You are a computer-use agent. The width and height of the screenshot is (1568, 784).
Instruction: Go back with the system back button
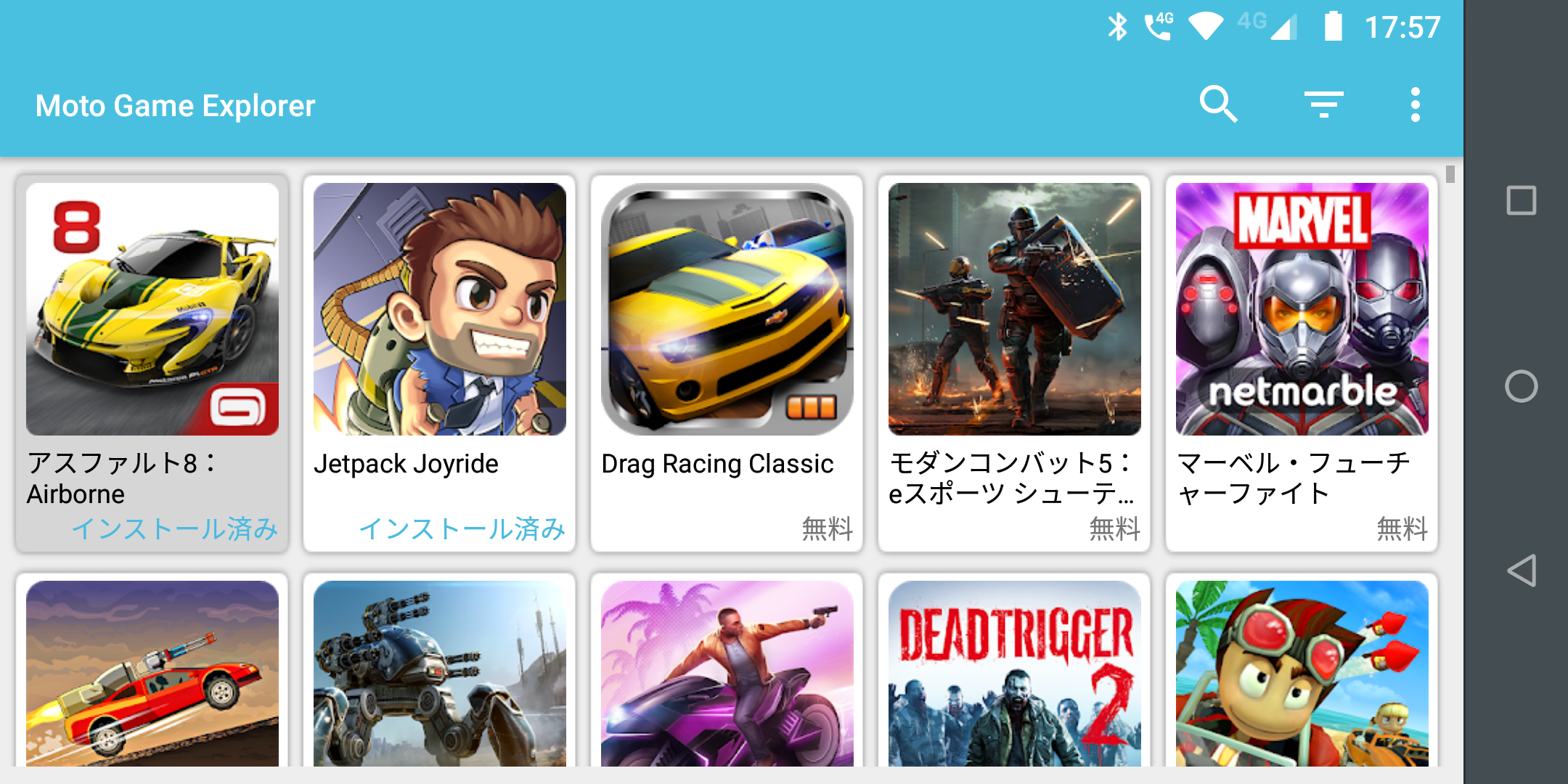click(x=1522, y=571)
